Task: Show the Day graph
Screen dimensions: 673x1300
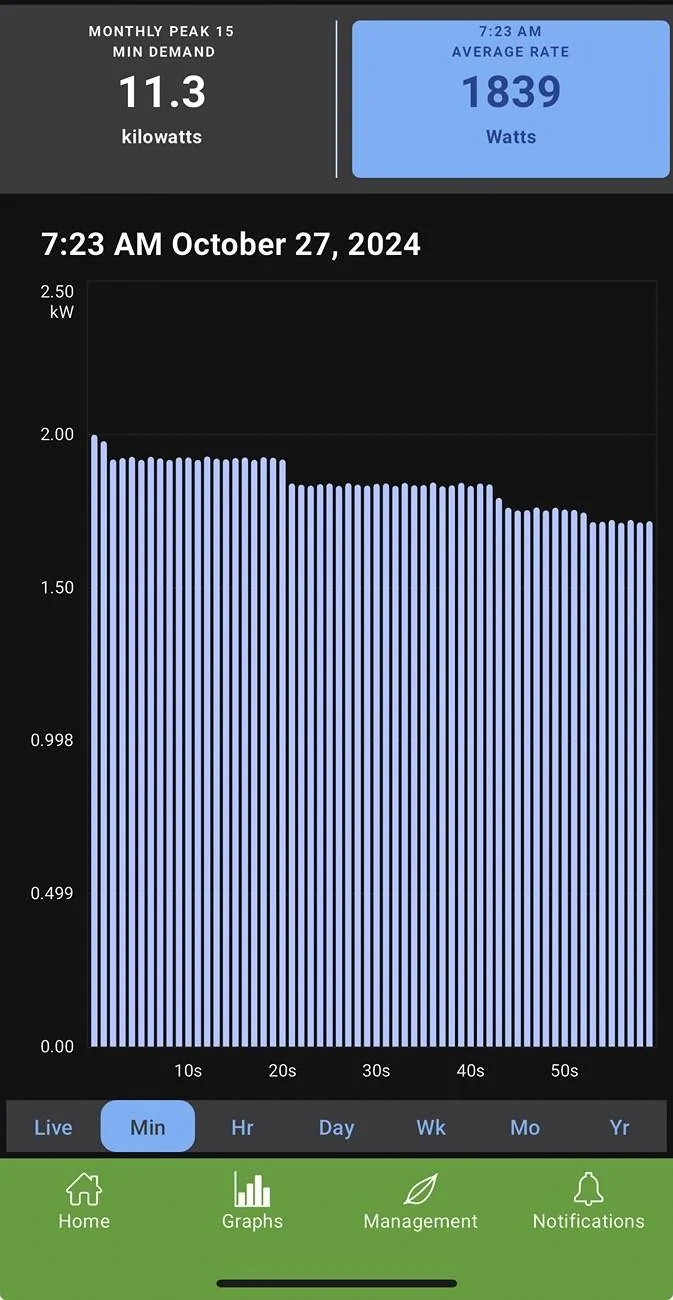Action: (336, 1127)
